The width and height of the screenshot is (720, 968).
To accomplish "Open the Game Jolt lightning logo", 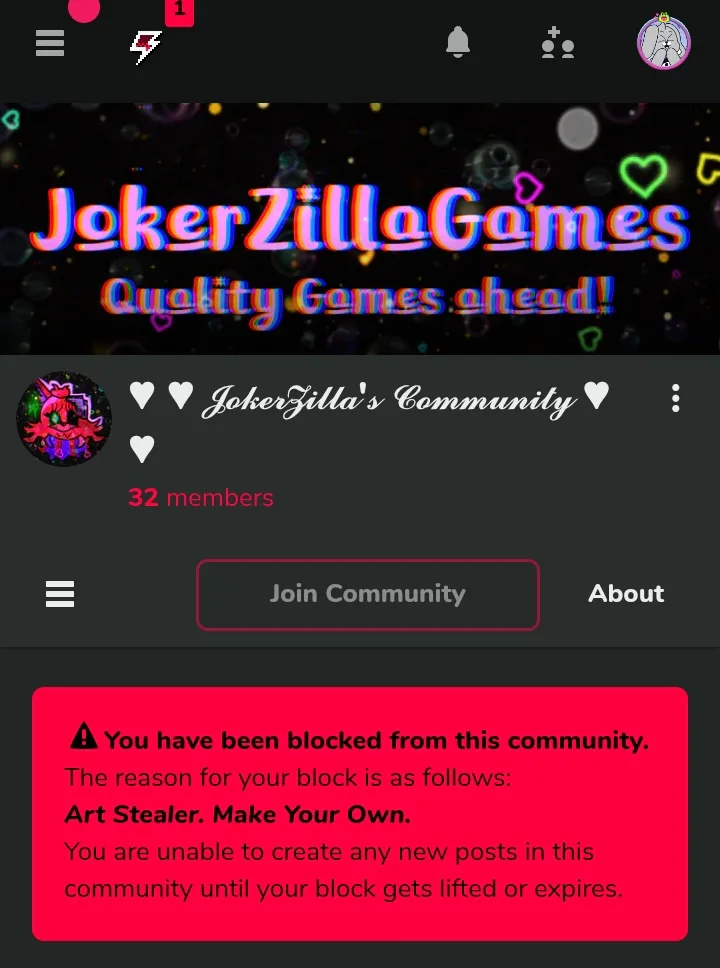I will tap(146, 45).
